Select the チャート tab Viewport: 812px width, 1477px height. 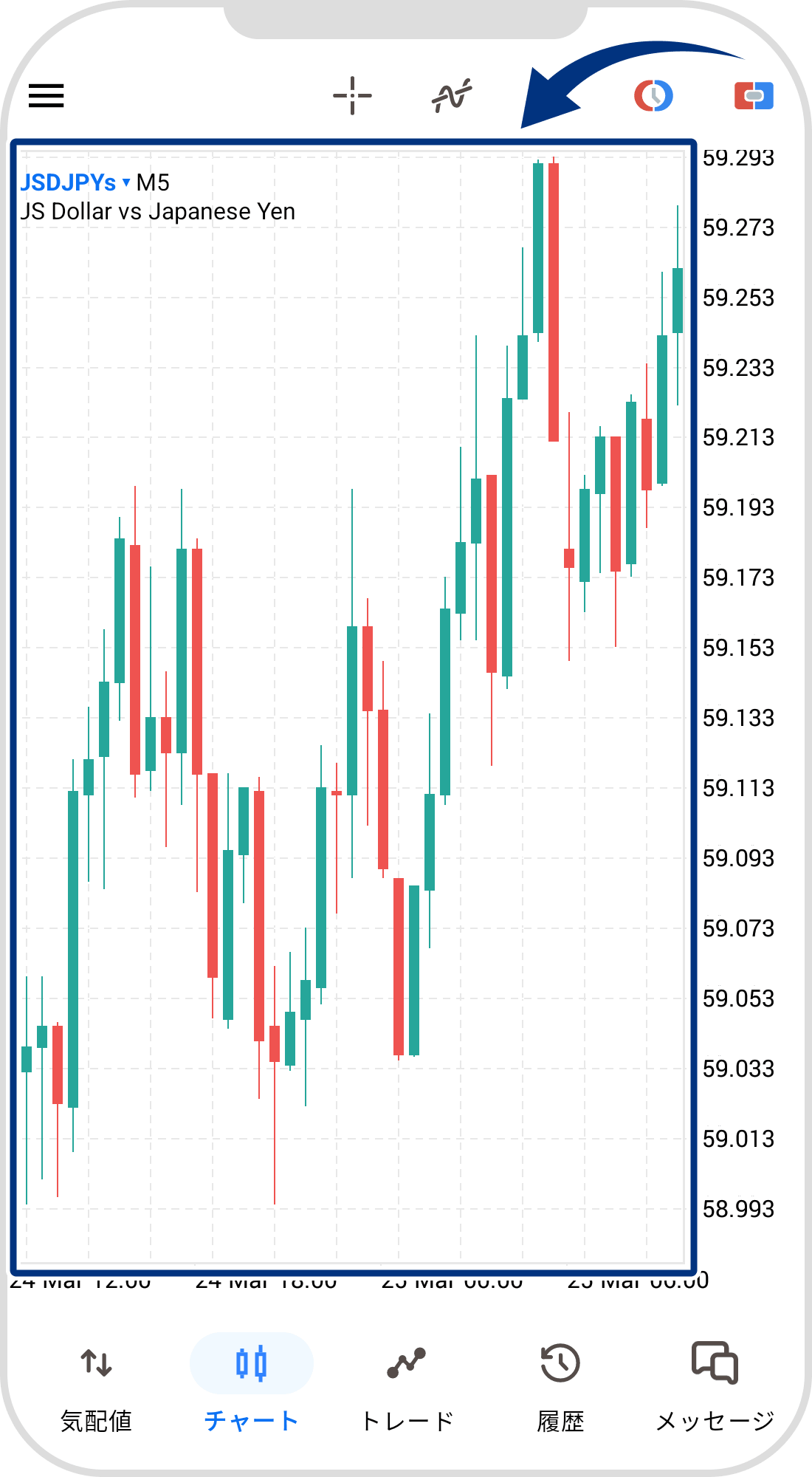click(x=251, y=1385)
